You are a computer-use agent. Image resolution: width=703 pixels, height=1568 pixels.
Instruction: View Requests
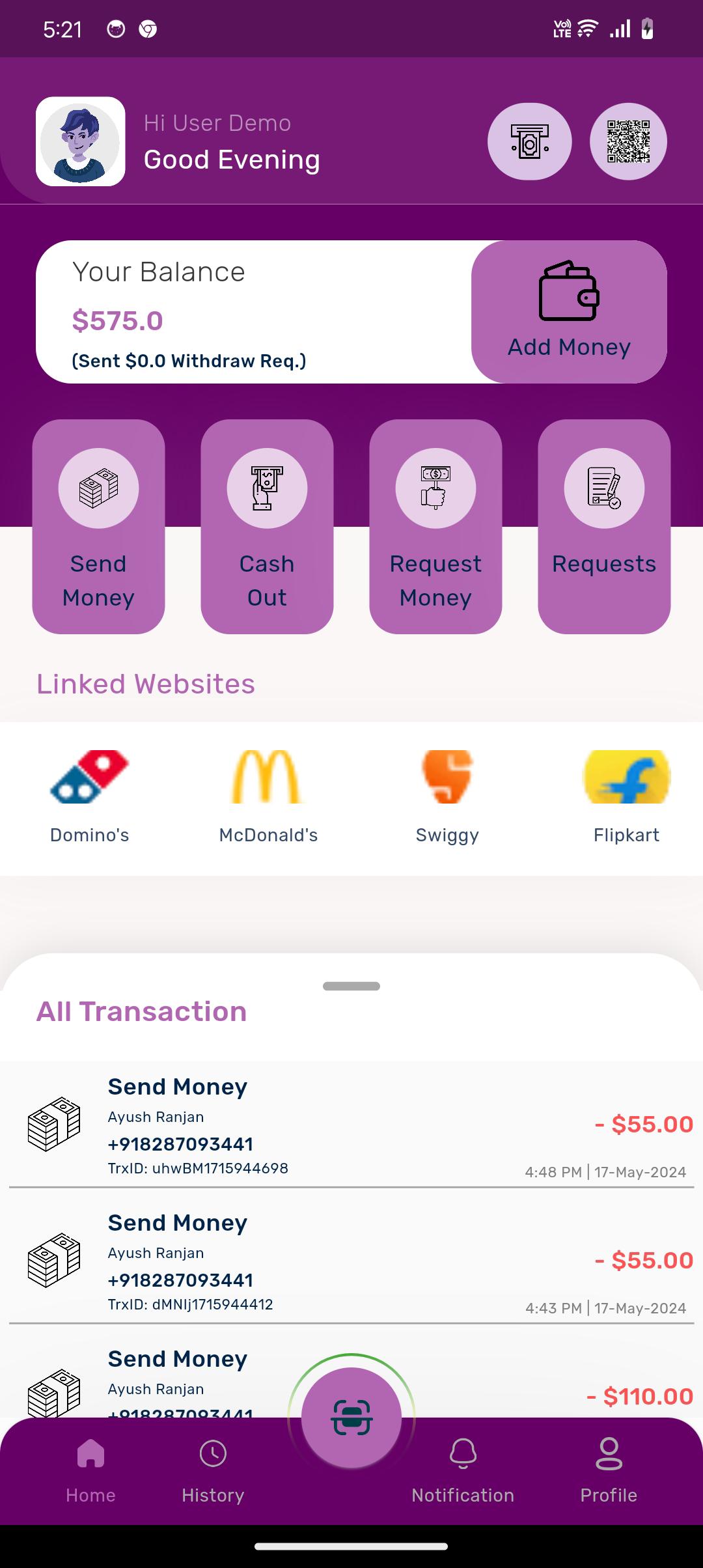pyautogui.click(x=604, y=526)
